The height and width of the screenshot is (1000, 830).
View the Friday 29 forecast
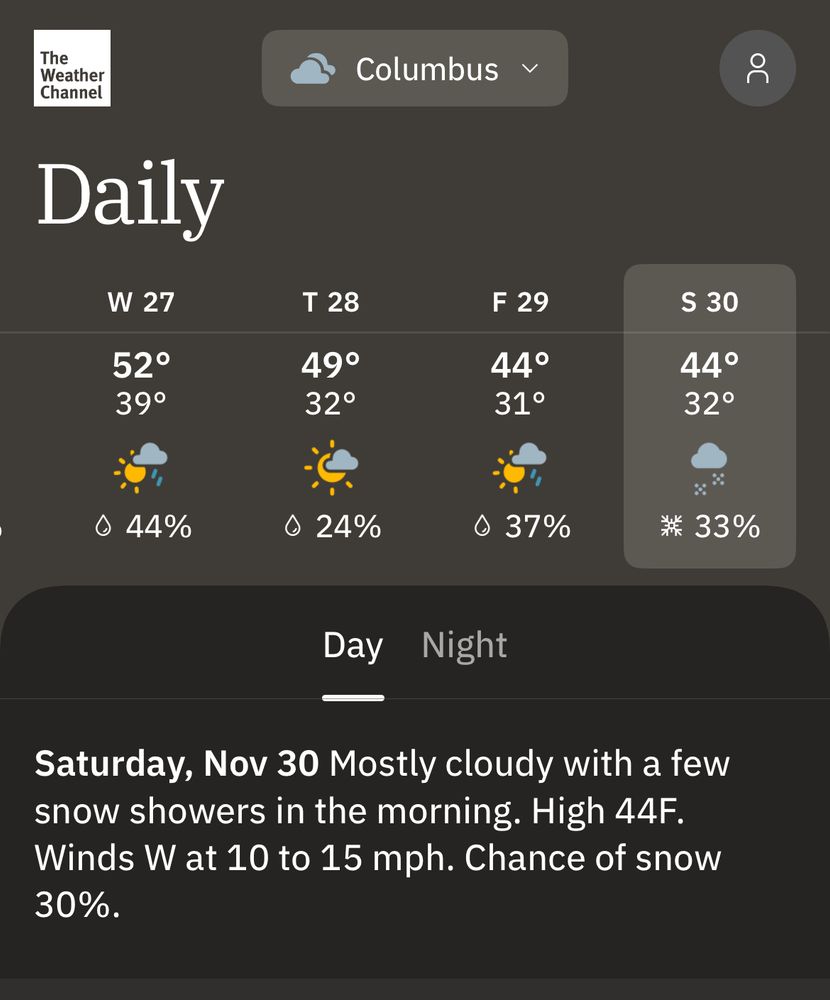click(x=520, y=415)
